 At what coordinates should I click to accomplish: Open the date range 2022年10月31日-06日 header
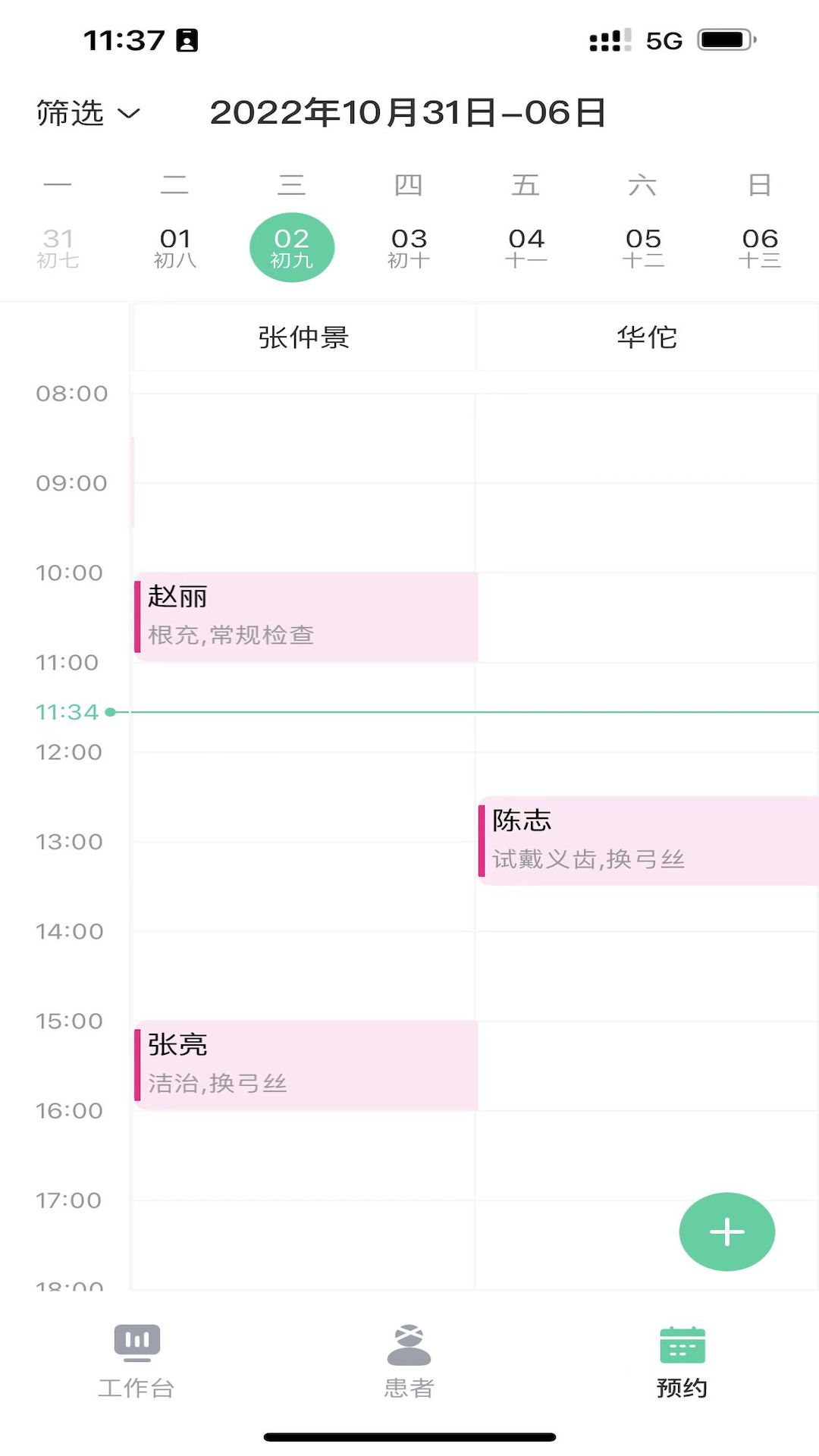tap(409, 112)
